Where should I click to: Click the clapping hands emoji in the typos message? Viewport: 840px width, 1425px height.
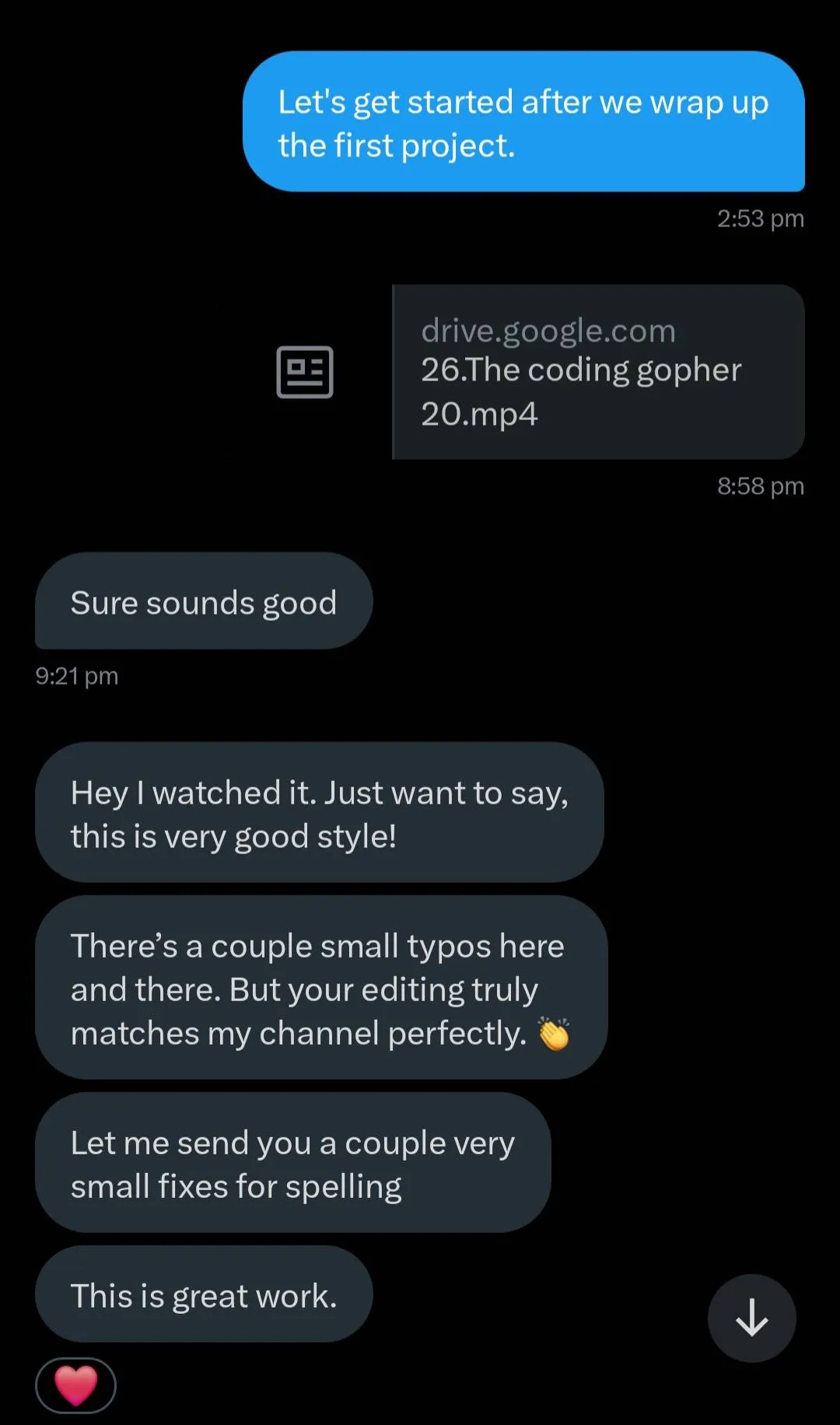pyautogui.click(x=554, y=1033)
